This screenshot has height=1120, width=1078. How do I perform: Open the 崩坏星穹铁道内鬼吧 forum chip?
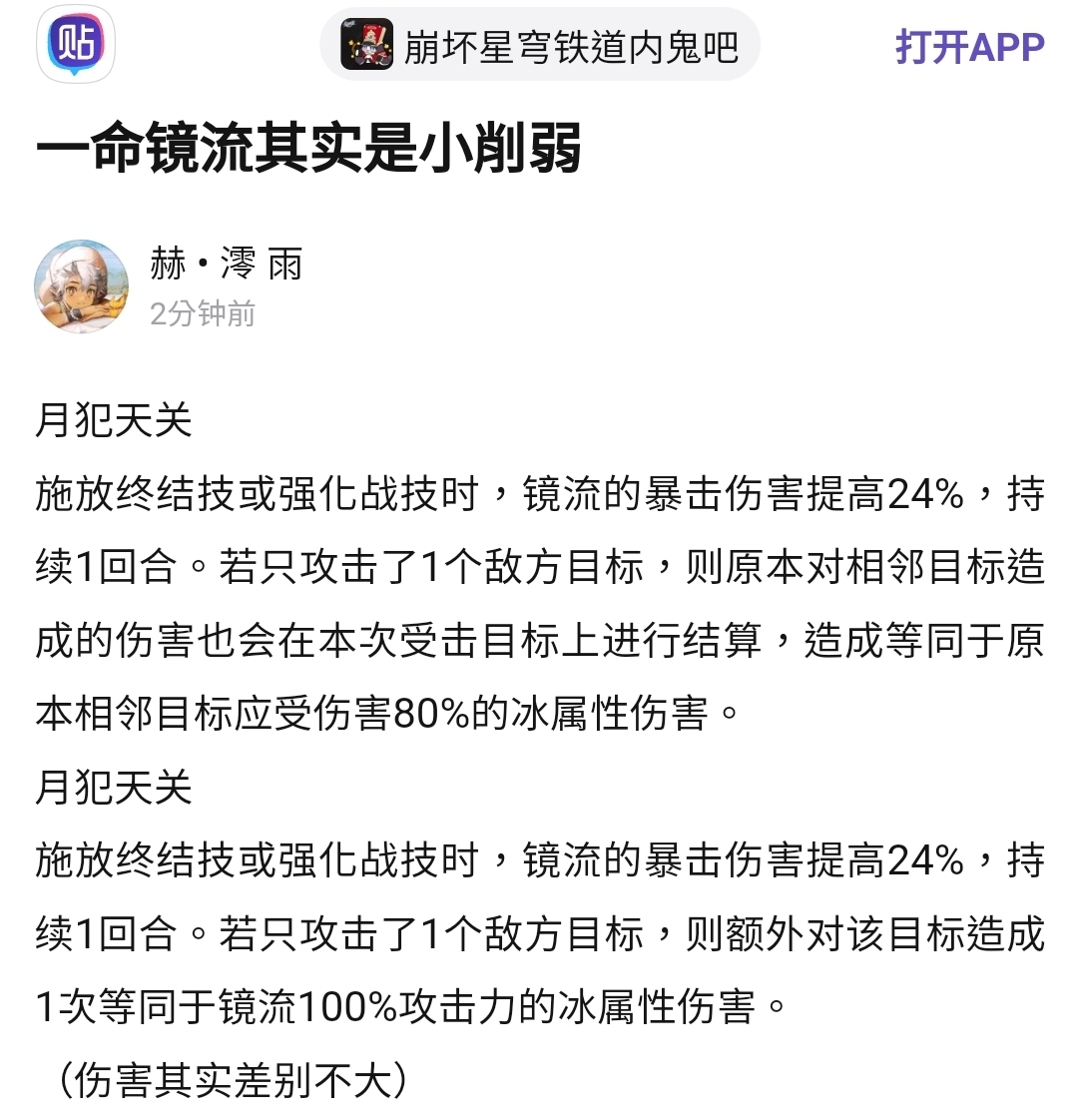point(540,46)
